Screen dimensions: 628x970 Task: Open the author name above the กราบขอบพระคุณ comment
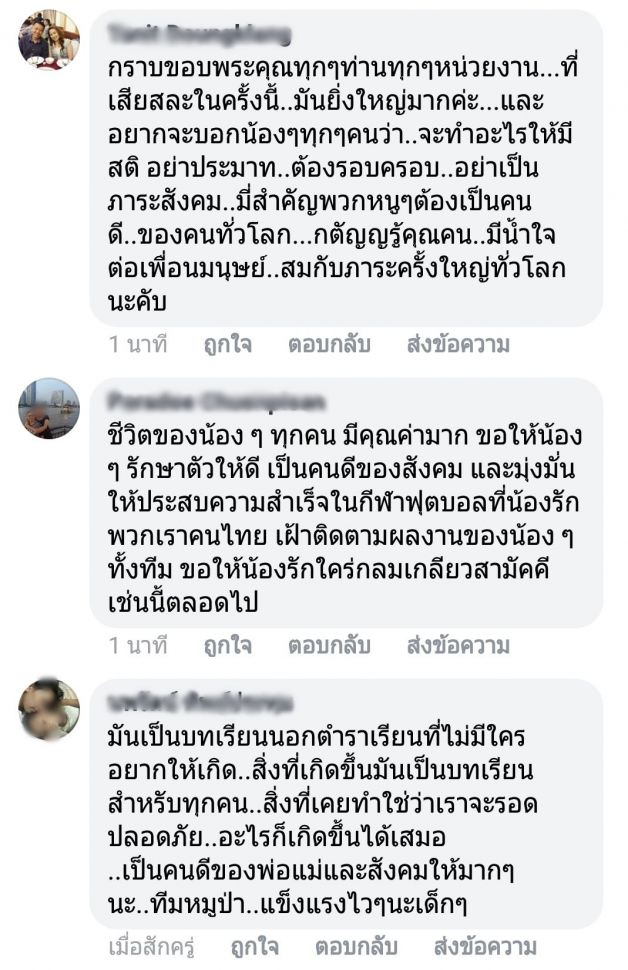198,34
